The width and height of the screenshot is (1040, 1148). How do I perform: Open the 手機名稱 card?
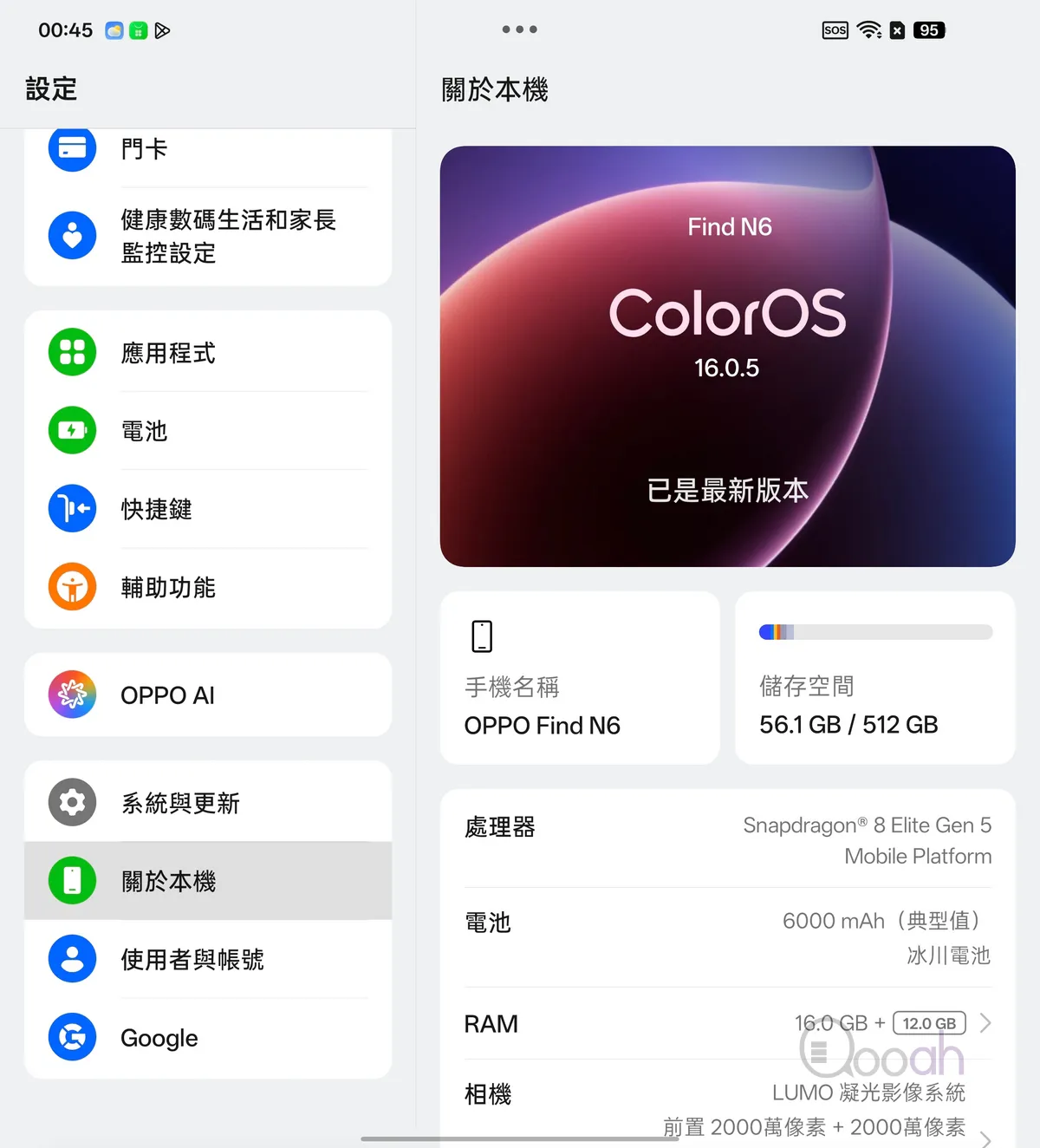click(580, 678)
